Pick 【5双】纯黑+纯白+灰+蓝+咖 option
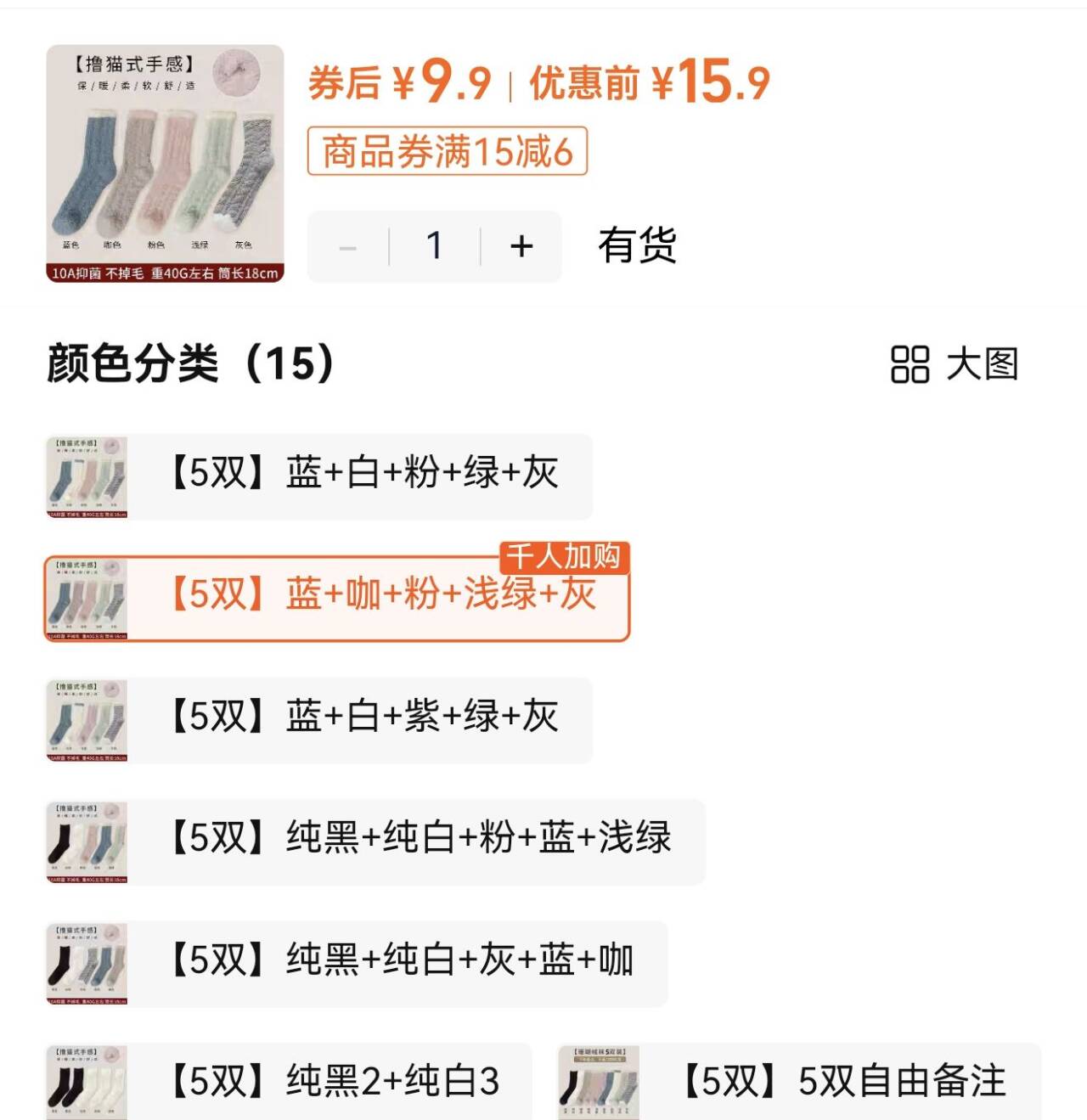Viewport: 1087px width, 1120px height. (356, 963)
